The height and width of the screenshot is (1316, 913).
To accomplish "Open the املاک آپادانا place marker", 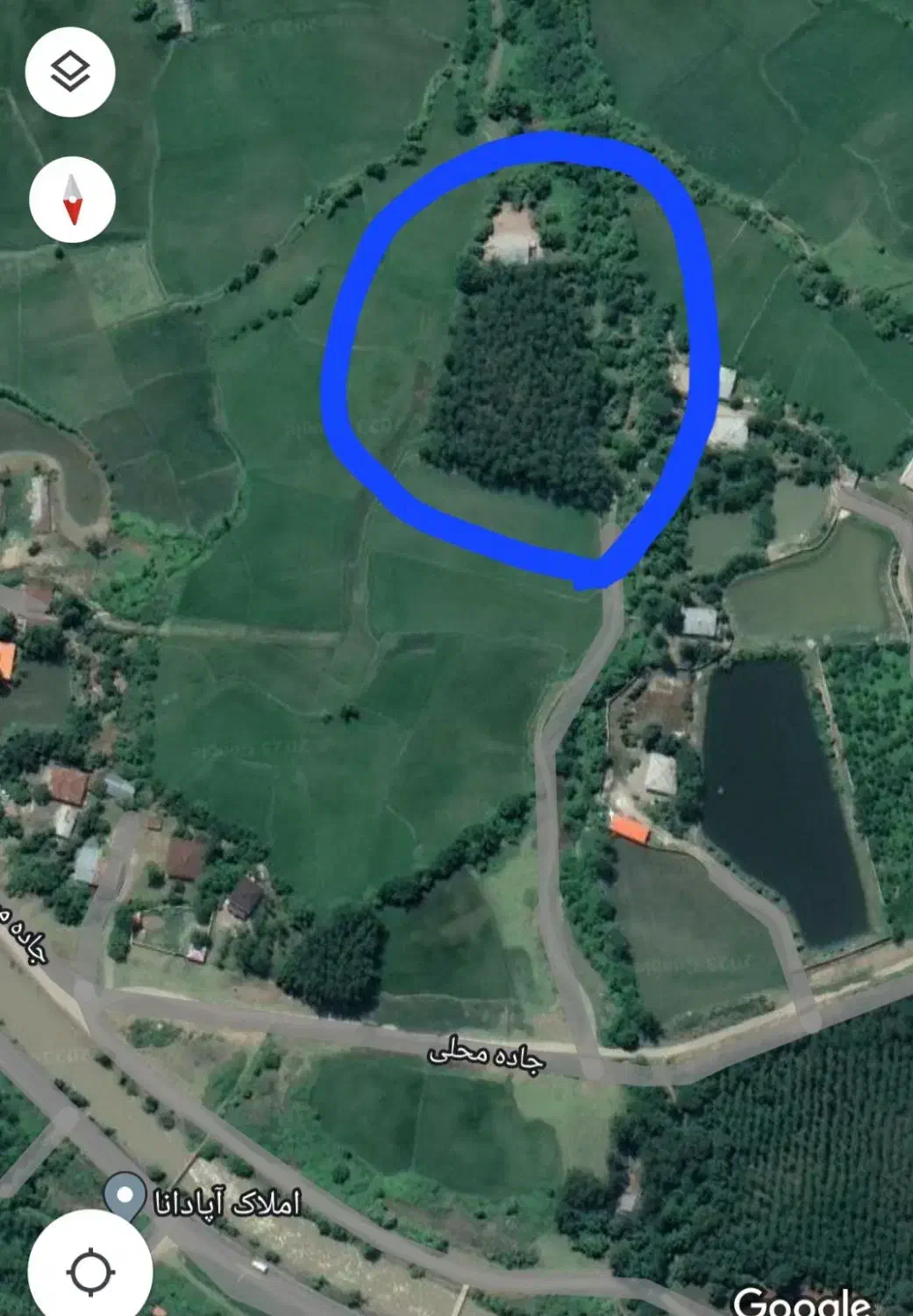I will (x=125, y=1197).
